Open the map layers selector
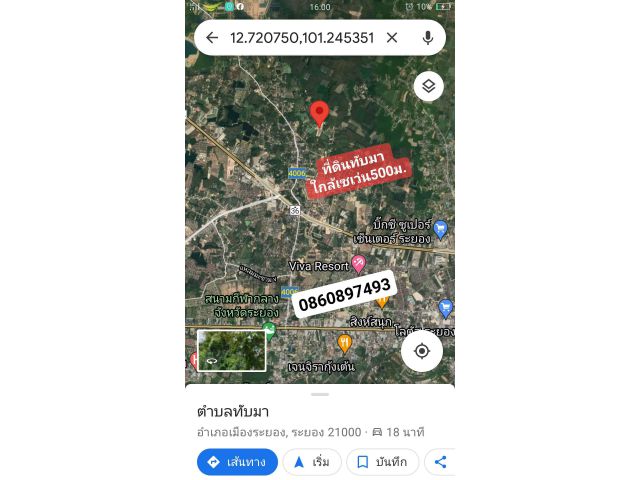The image size is (640, 480). [428, 86]
